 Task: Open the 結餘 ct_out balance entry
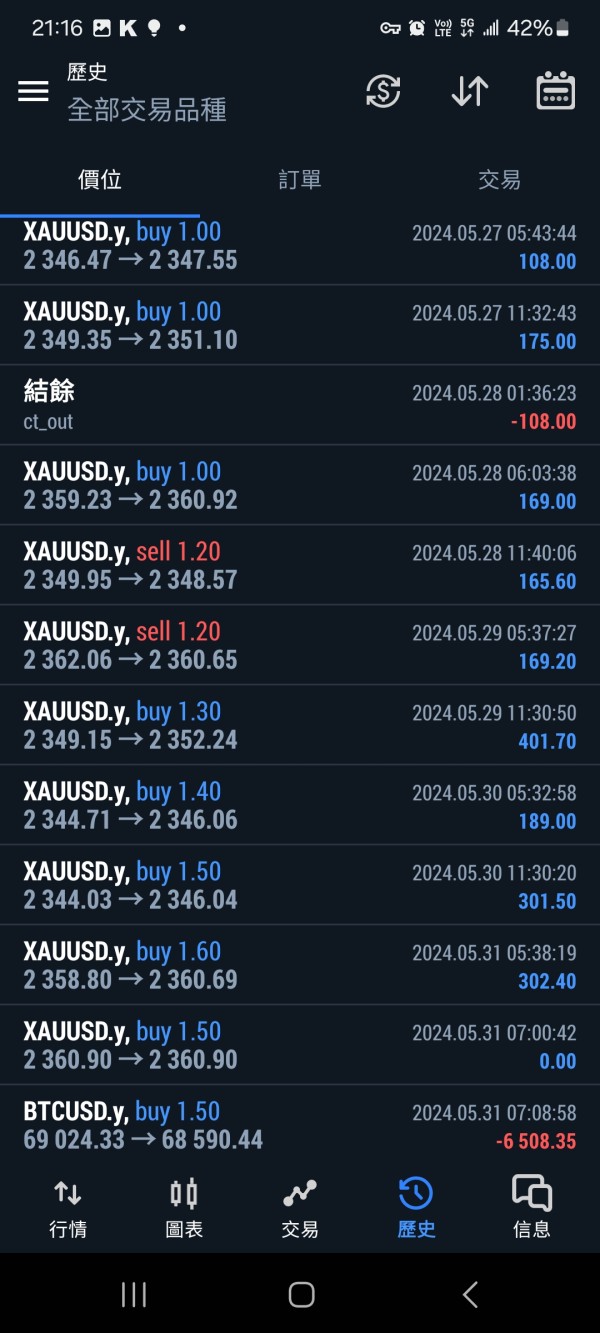(300, 405)
